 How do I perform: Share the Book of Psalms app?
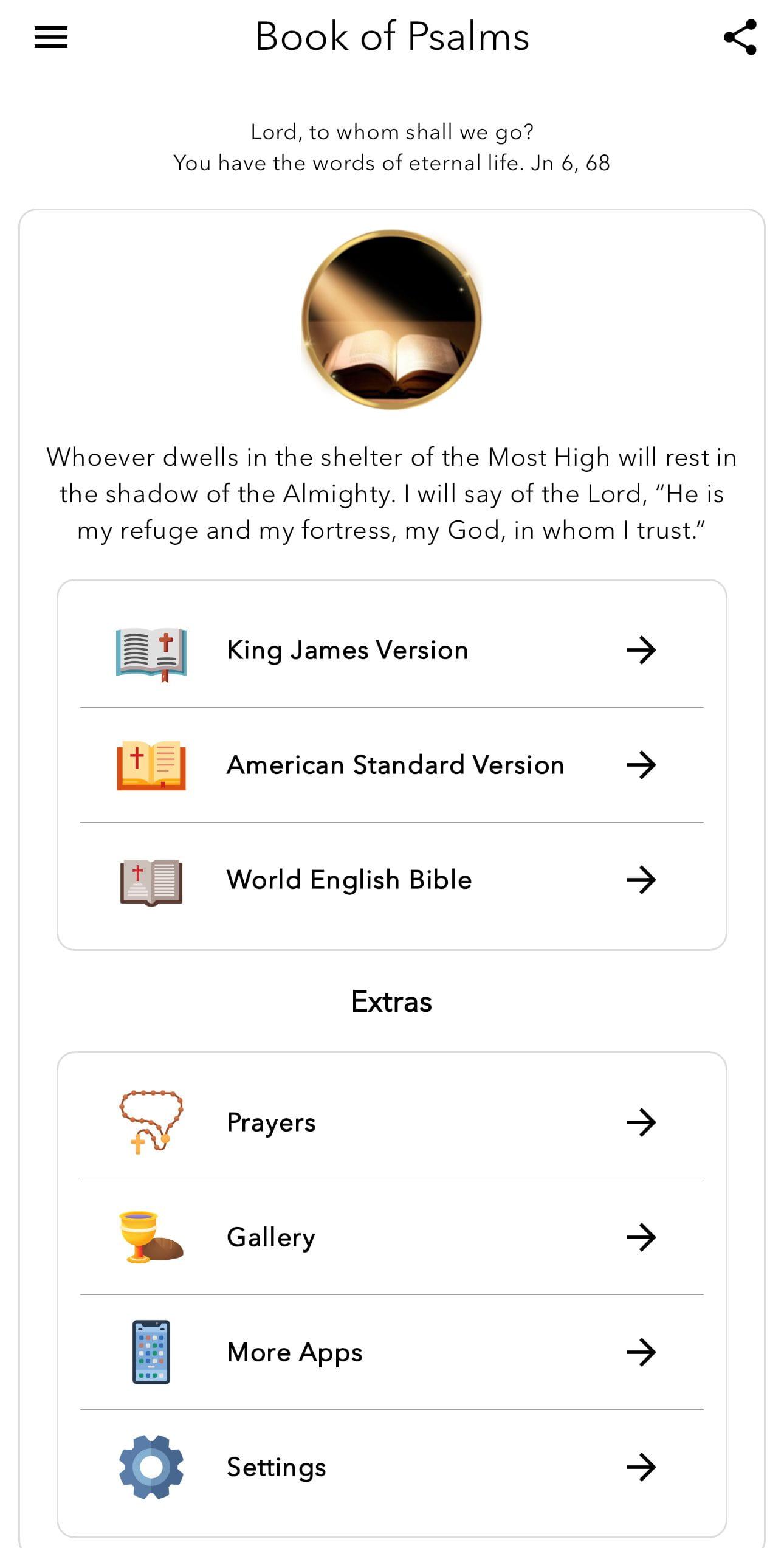coord(740,37)
